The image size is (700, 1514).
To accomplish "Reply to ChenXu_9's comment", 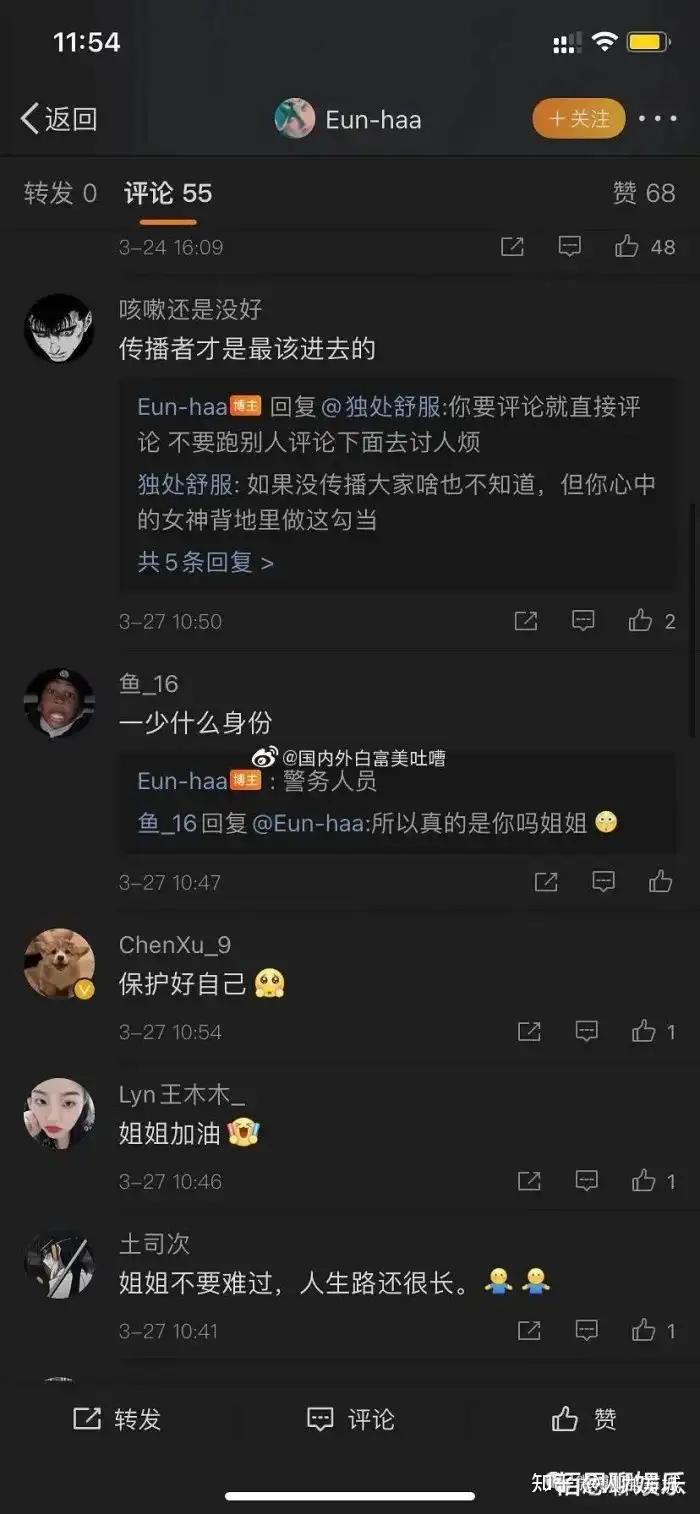I will point(587,1031).
